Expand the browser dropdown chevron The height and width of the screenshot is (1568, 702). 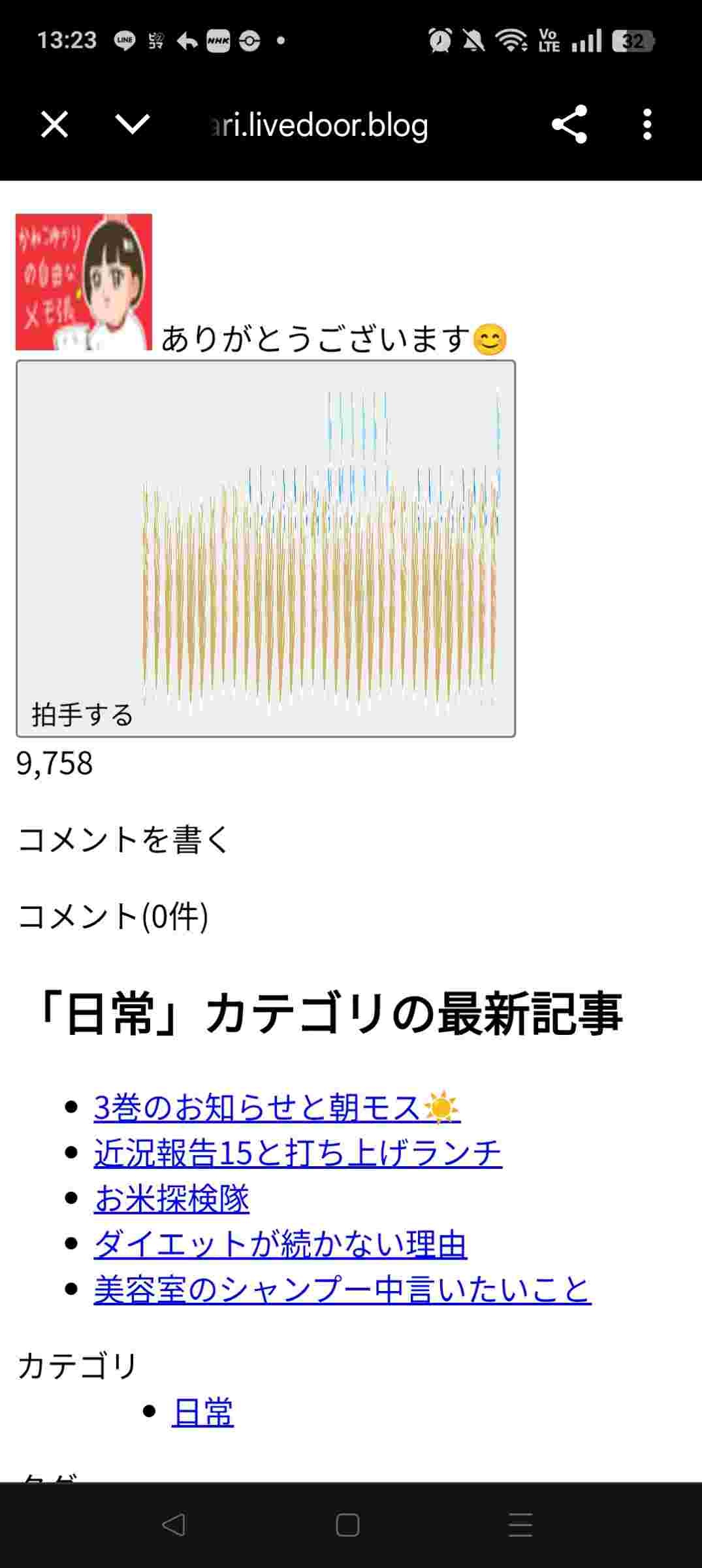point(133,124)
